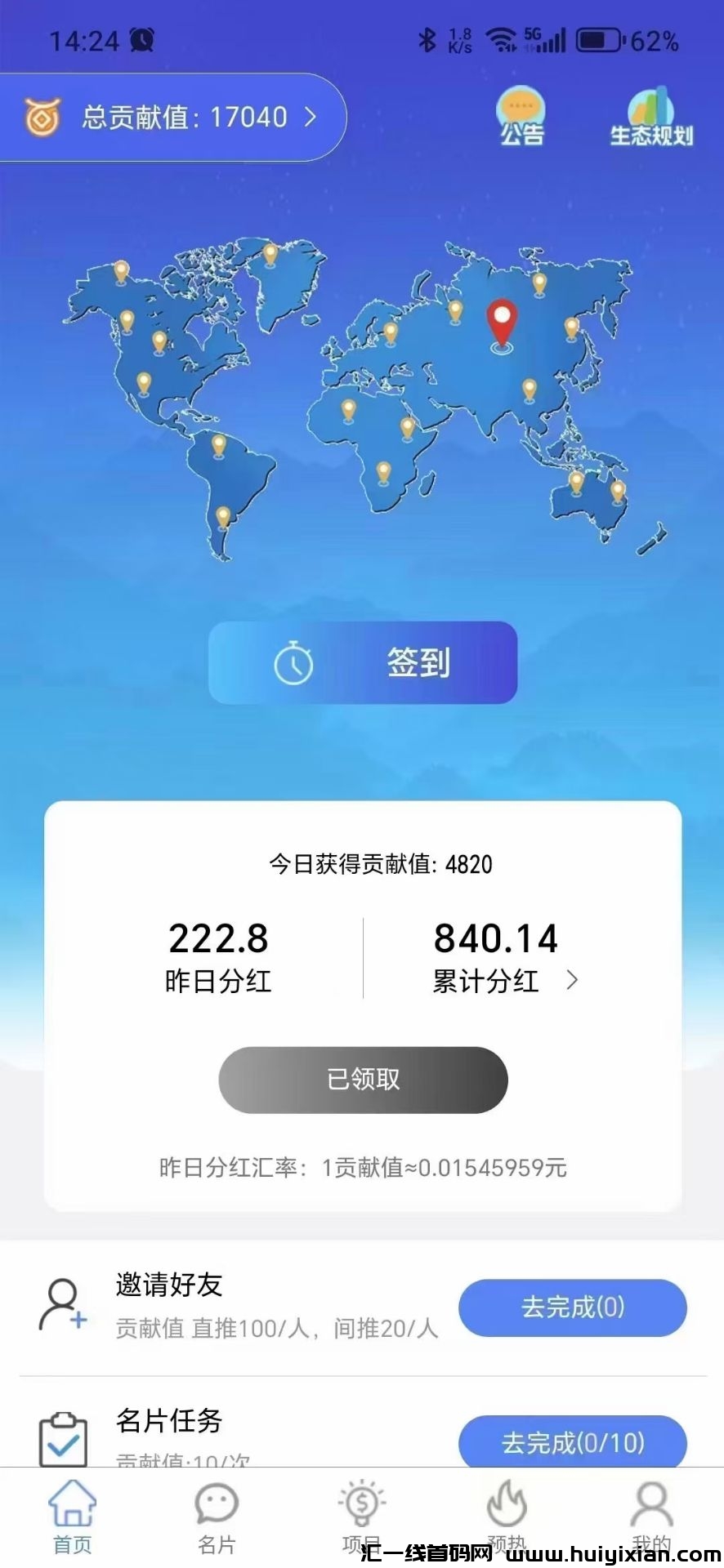Screen dimensions: 724x1568
Task: Tap the stopwatch icon inside 签到 button
Action: pyautogui.click(x=293, y=664)
